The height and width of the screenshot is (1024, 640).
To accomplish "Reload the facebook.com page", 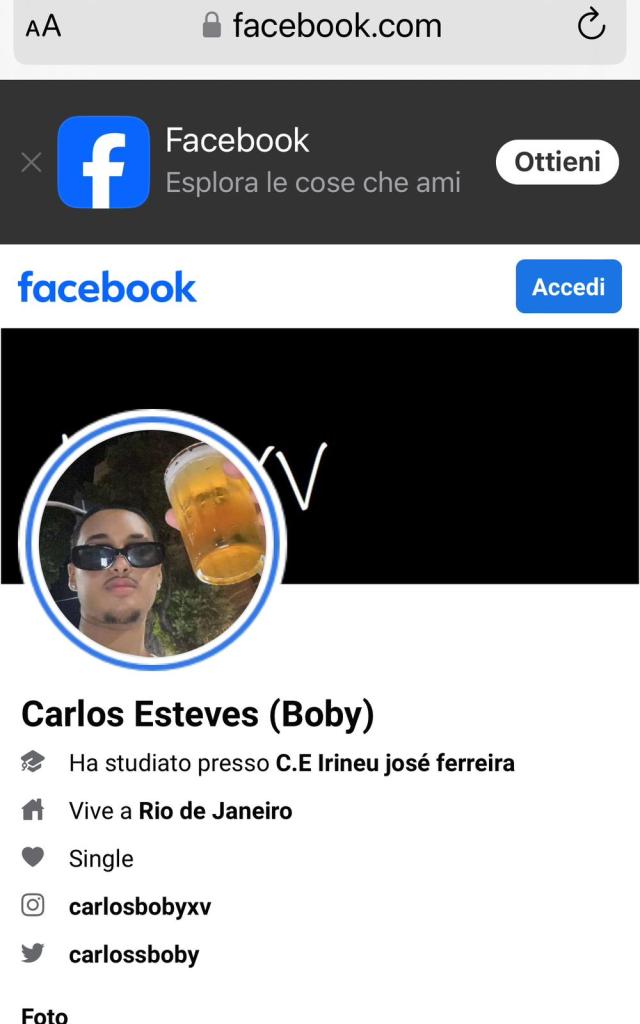I will [591, 25].
